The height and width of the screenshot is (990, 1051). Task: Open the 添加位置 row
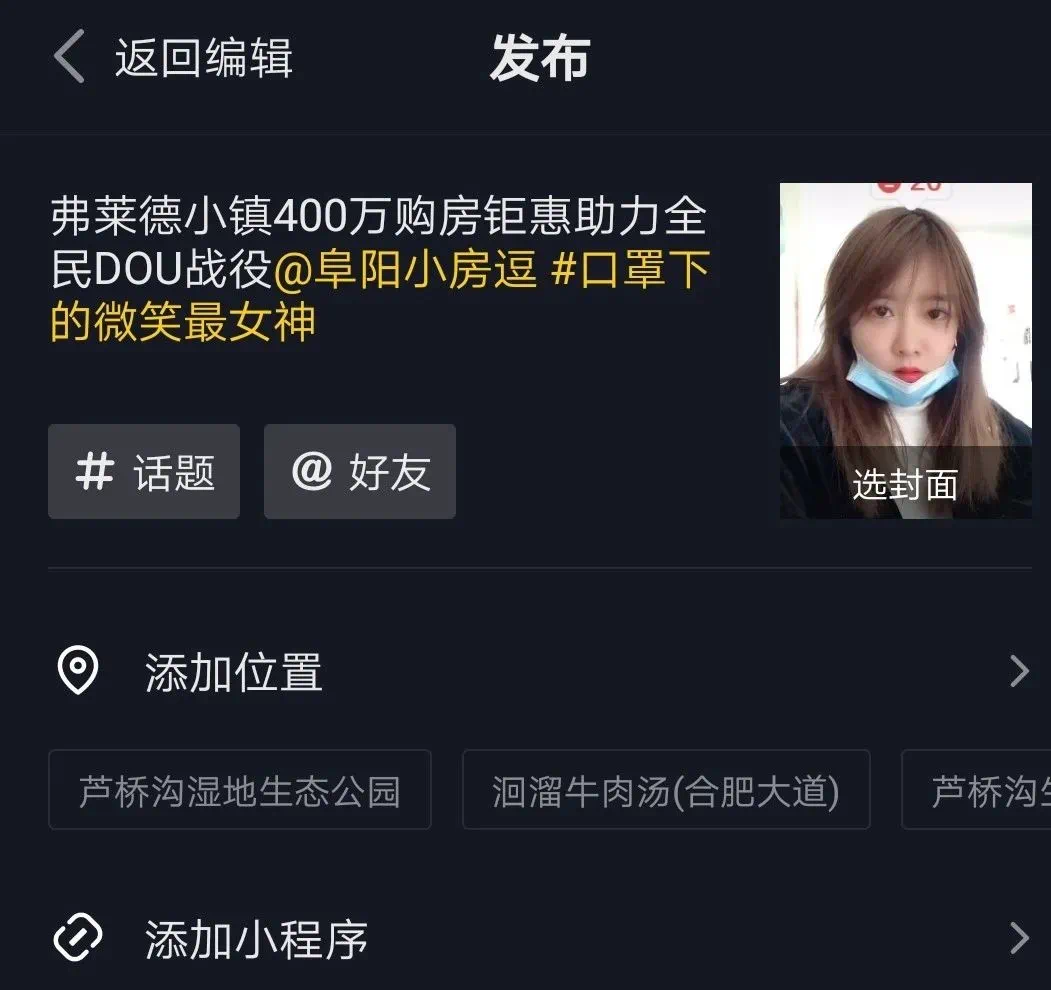click(x=540, y=671)
